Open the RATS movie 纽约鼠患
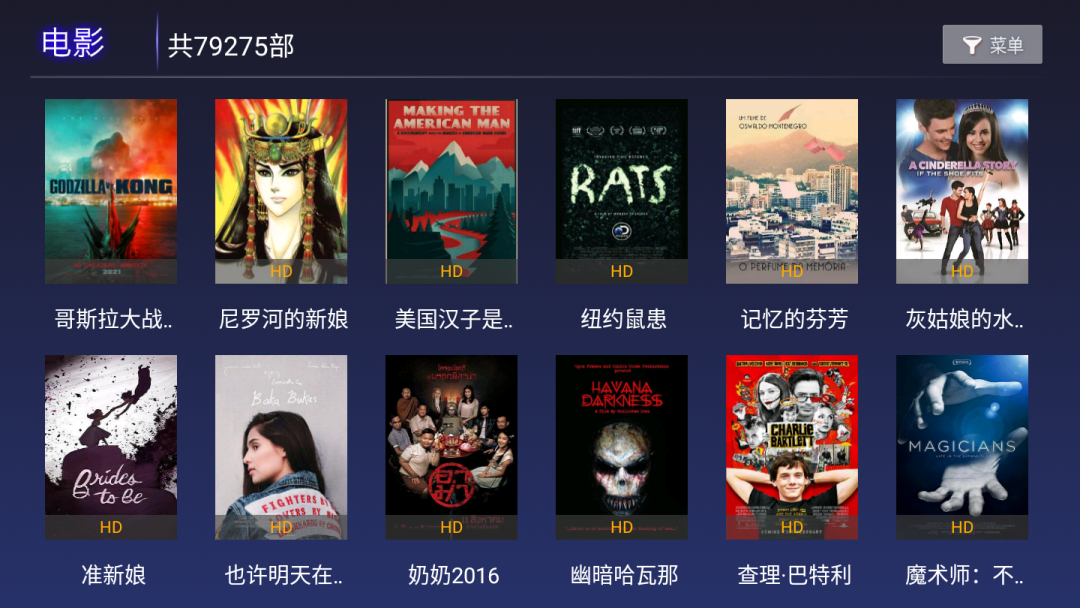The height and width of the screenshot is (608, 1080). (621, 191)
